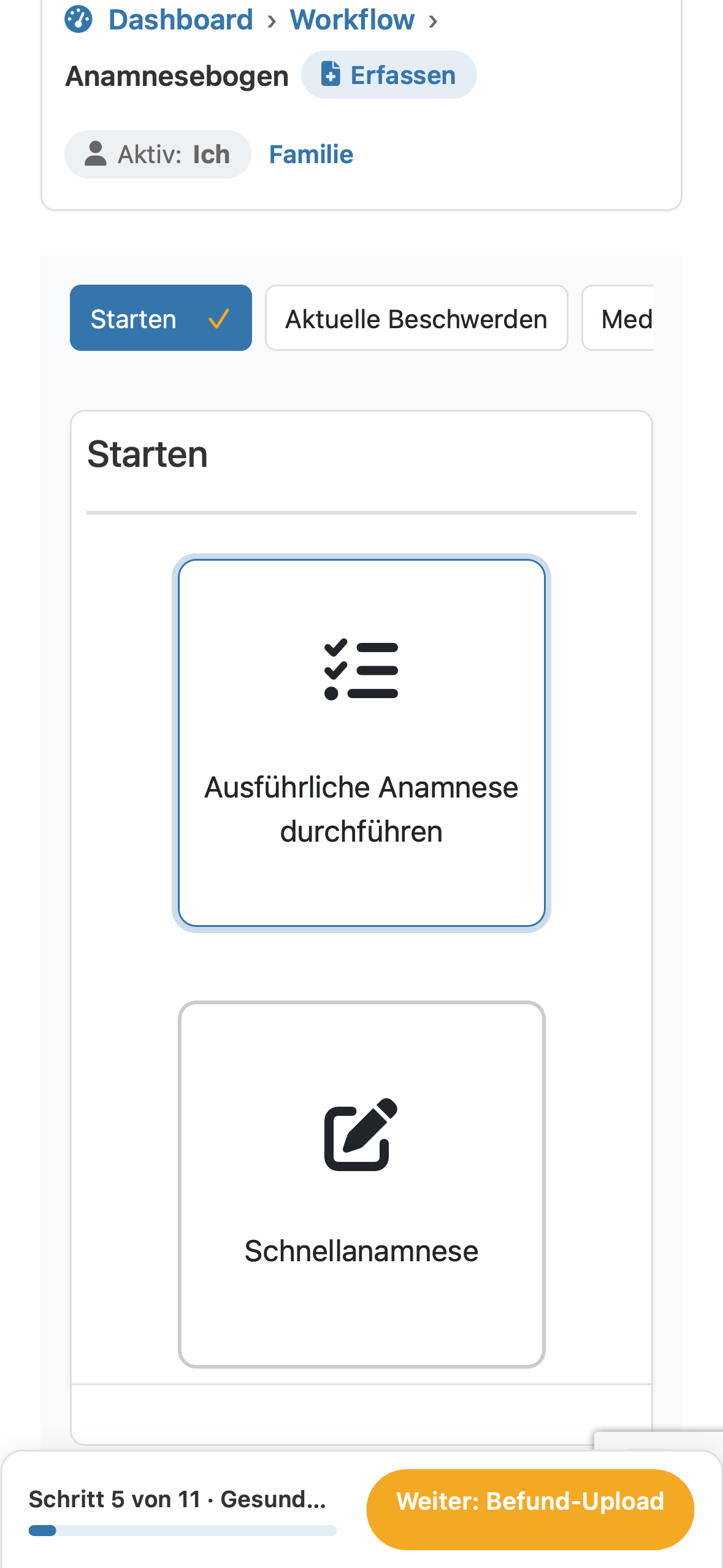Switch to the Aktuelle Beschwerden tab

point(416,318)
